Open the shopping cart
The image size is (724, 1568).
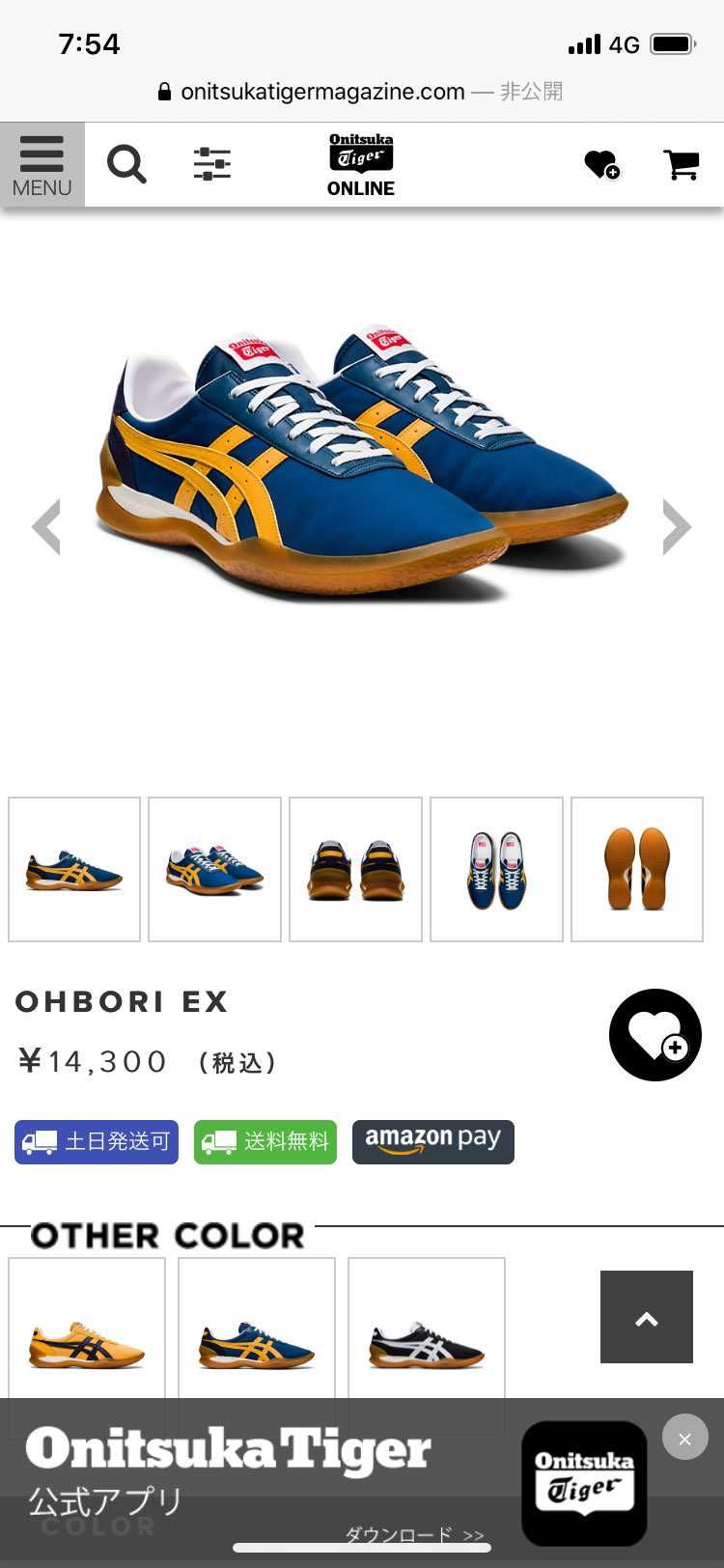point(681,165)
